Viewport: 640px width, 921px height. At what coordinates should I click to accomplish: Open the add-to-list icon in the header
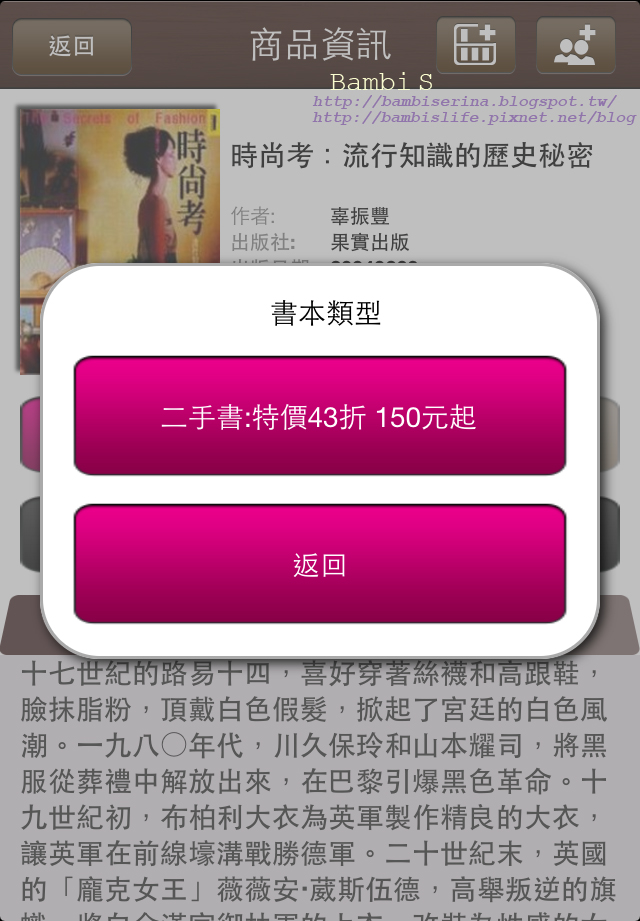point(476,46)
